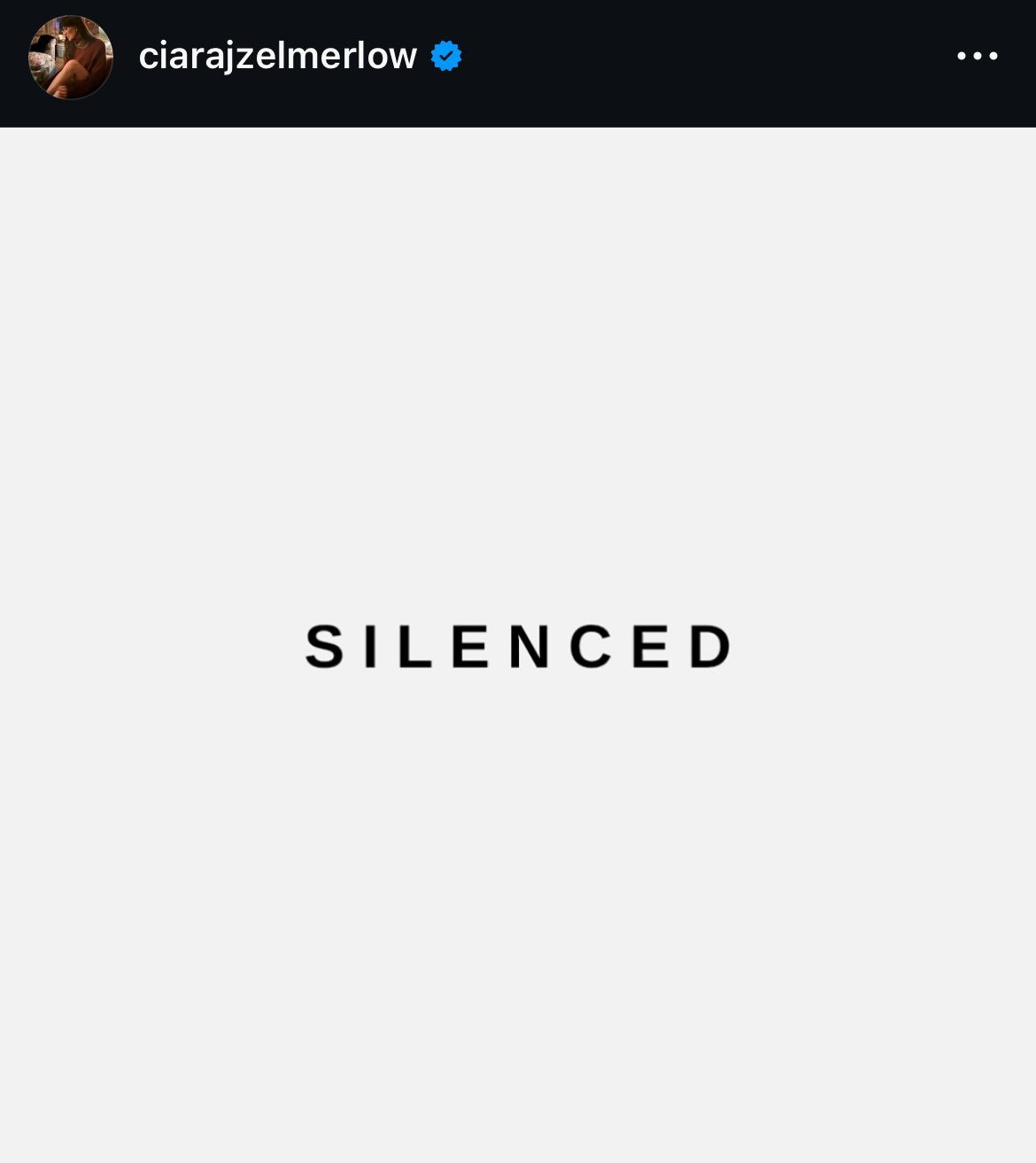Tap the SILENCED post image
This screenshot has height=1163, width=1036.
(518, 645)
